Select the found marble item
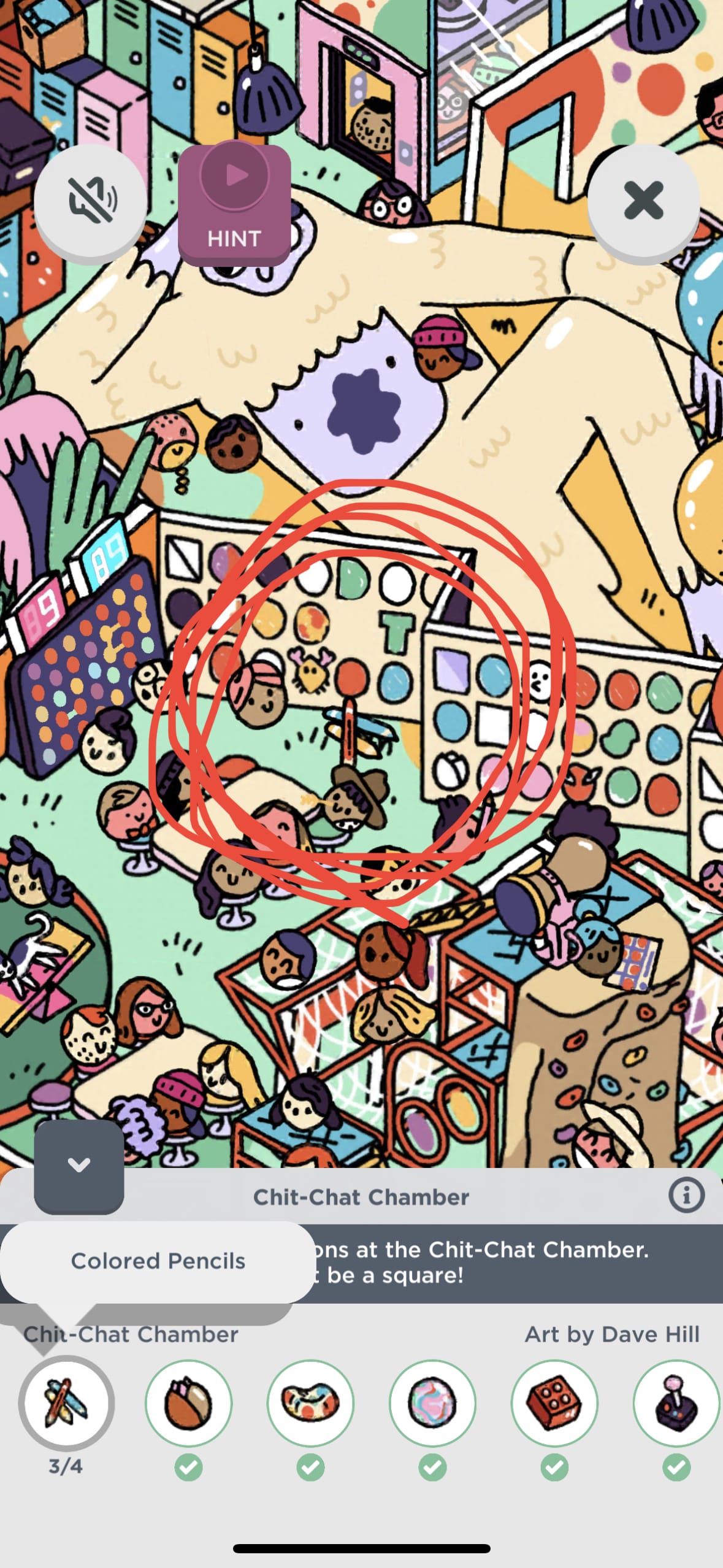The height and width of the screenshot is (1568, 723). (x=432, y=1403)
